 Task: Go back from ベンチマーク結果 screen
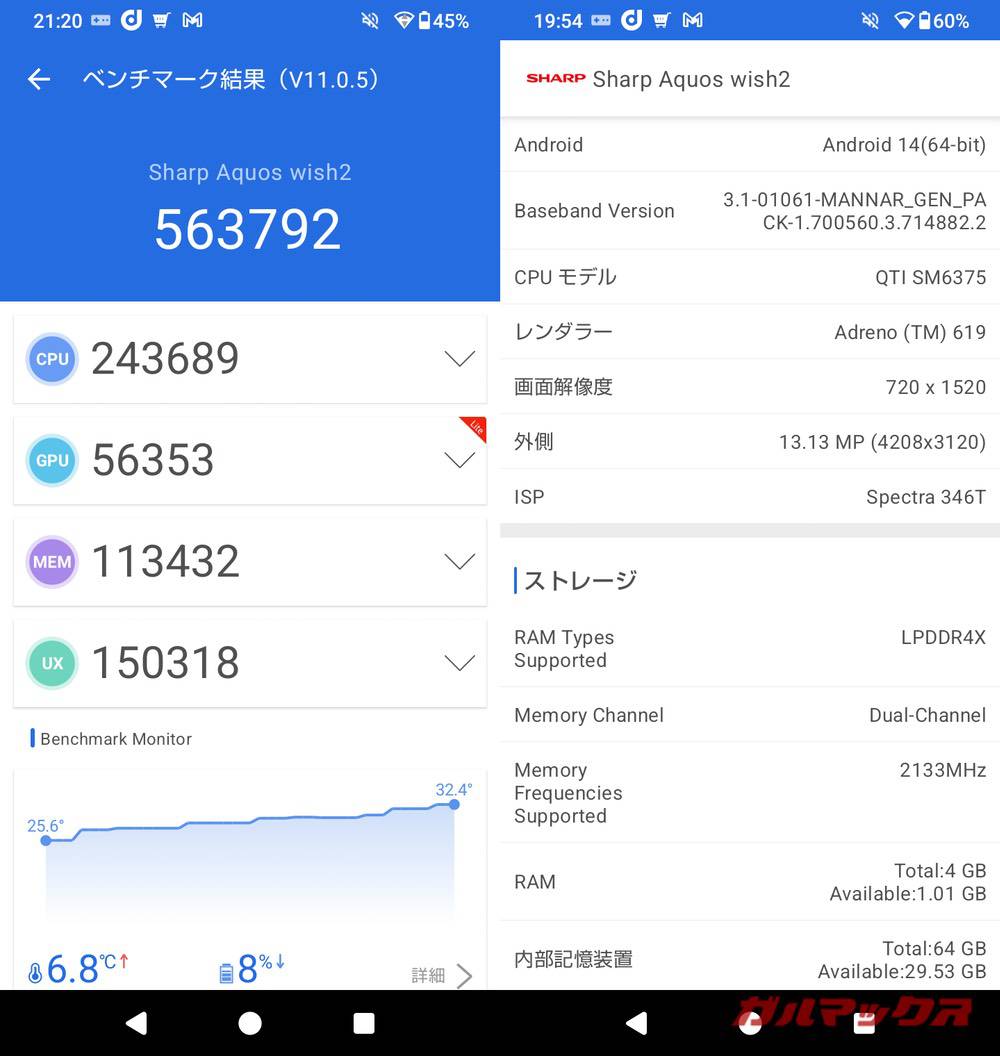coord(38,79)
